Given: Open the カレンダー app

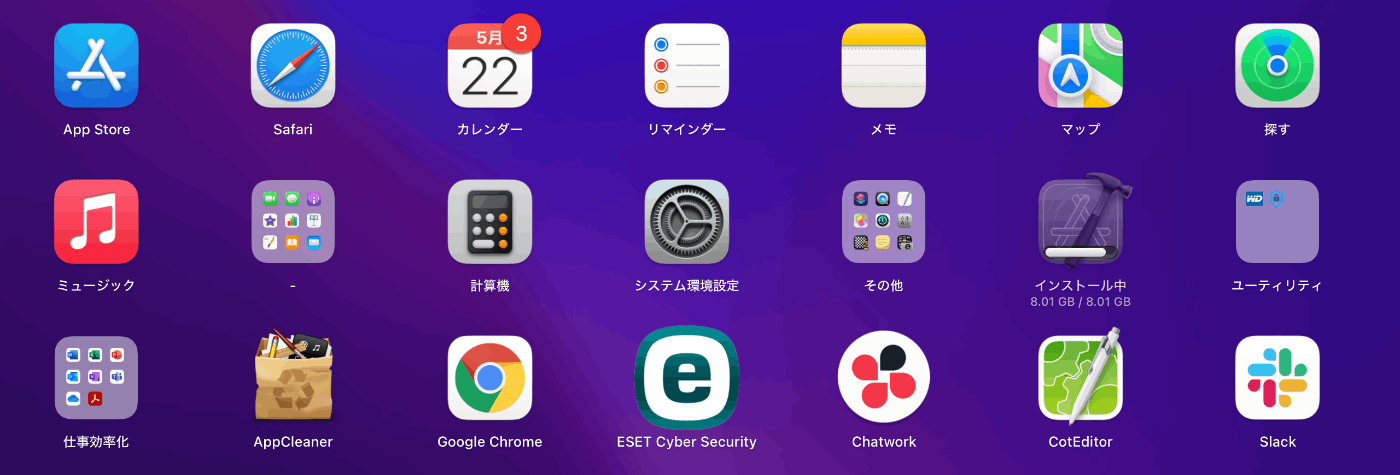Looking at the screenshot, I should 490,66.
